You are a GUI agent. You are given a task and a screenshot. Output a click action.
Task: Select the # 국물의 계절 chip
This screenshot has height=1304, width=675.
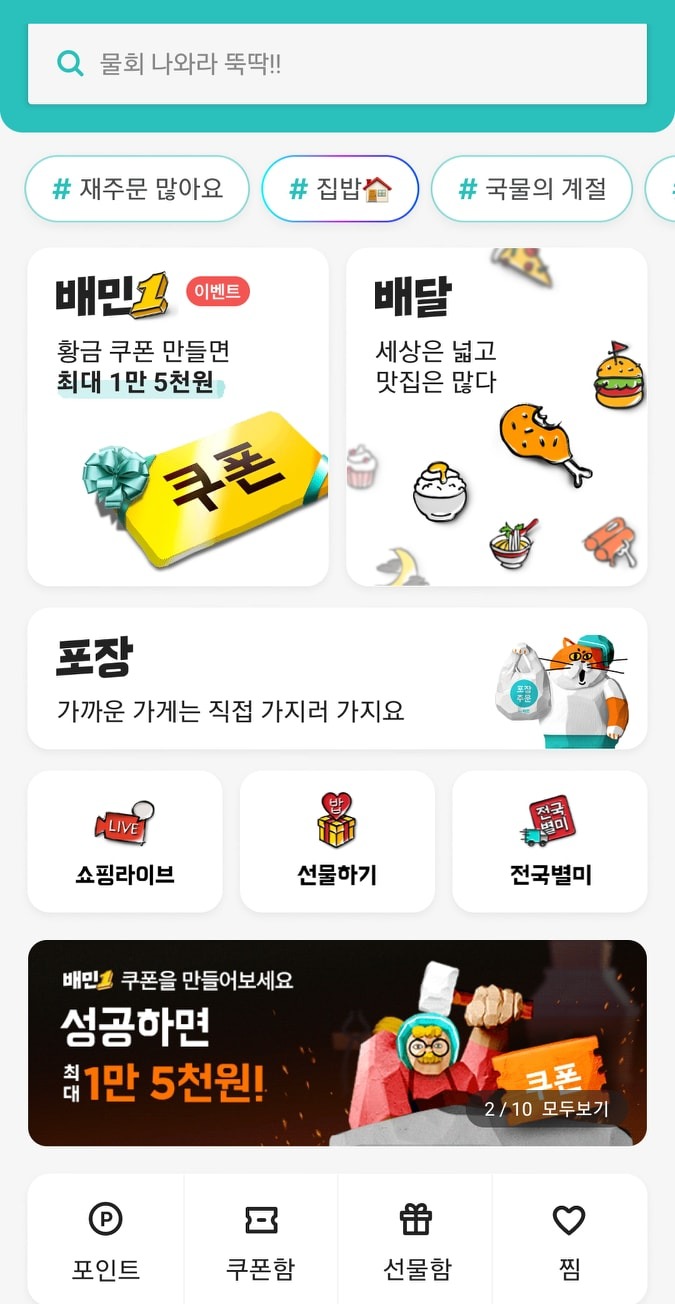coord(532,189)
